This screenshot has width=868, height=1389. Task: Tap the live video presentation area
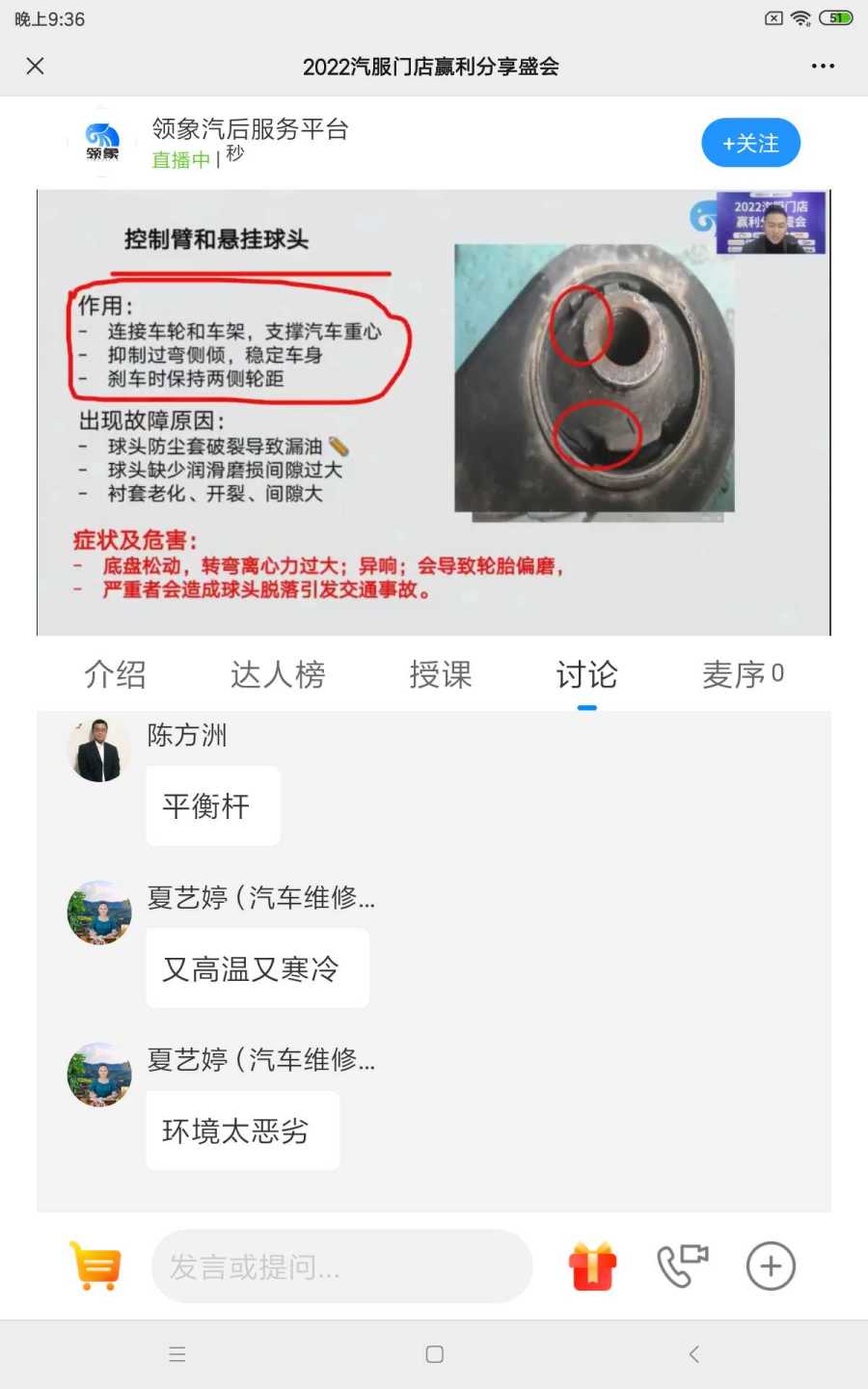coord(433,413)
